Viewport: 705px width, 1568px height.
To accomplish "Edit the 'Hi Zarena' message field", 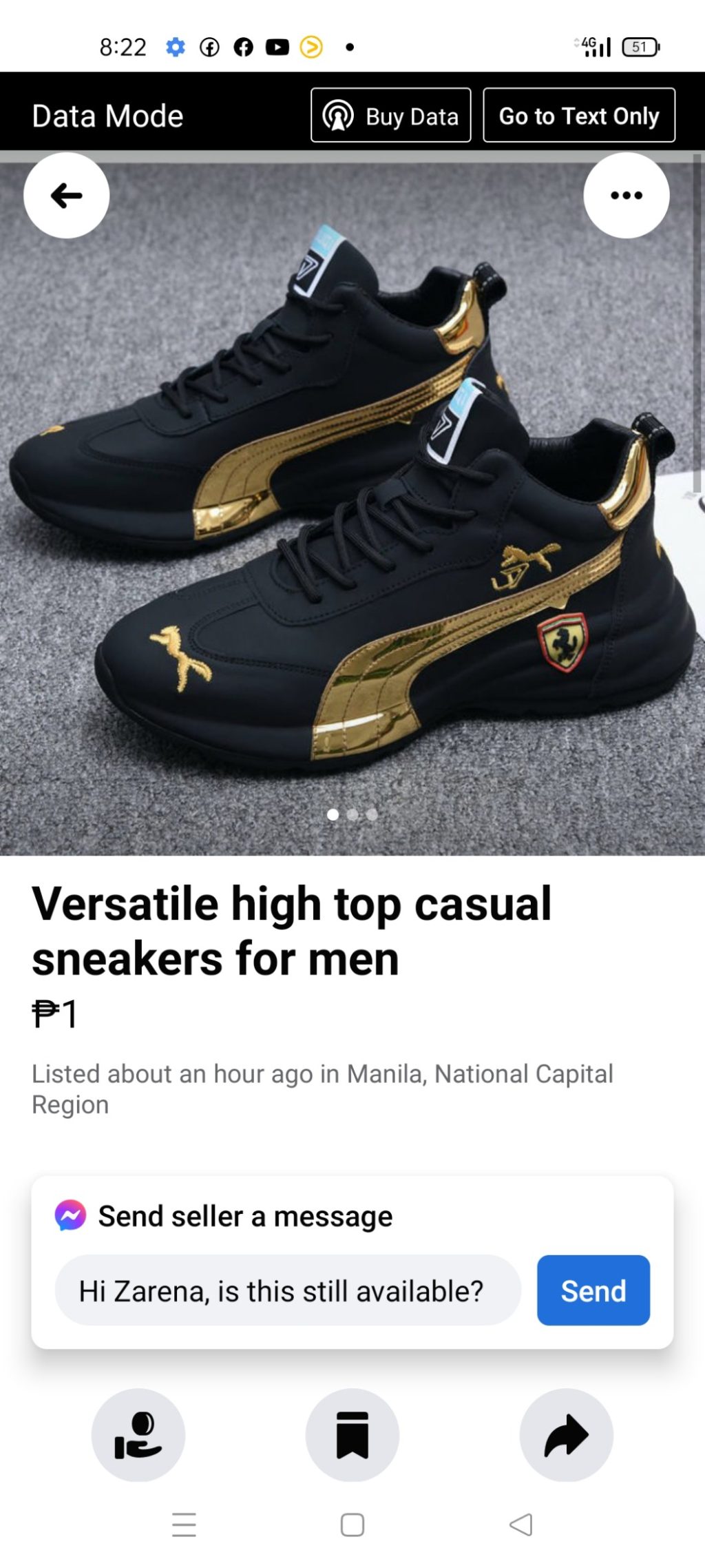I will [288, 1290].
